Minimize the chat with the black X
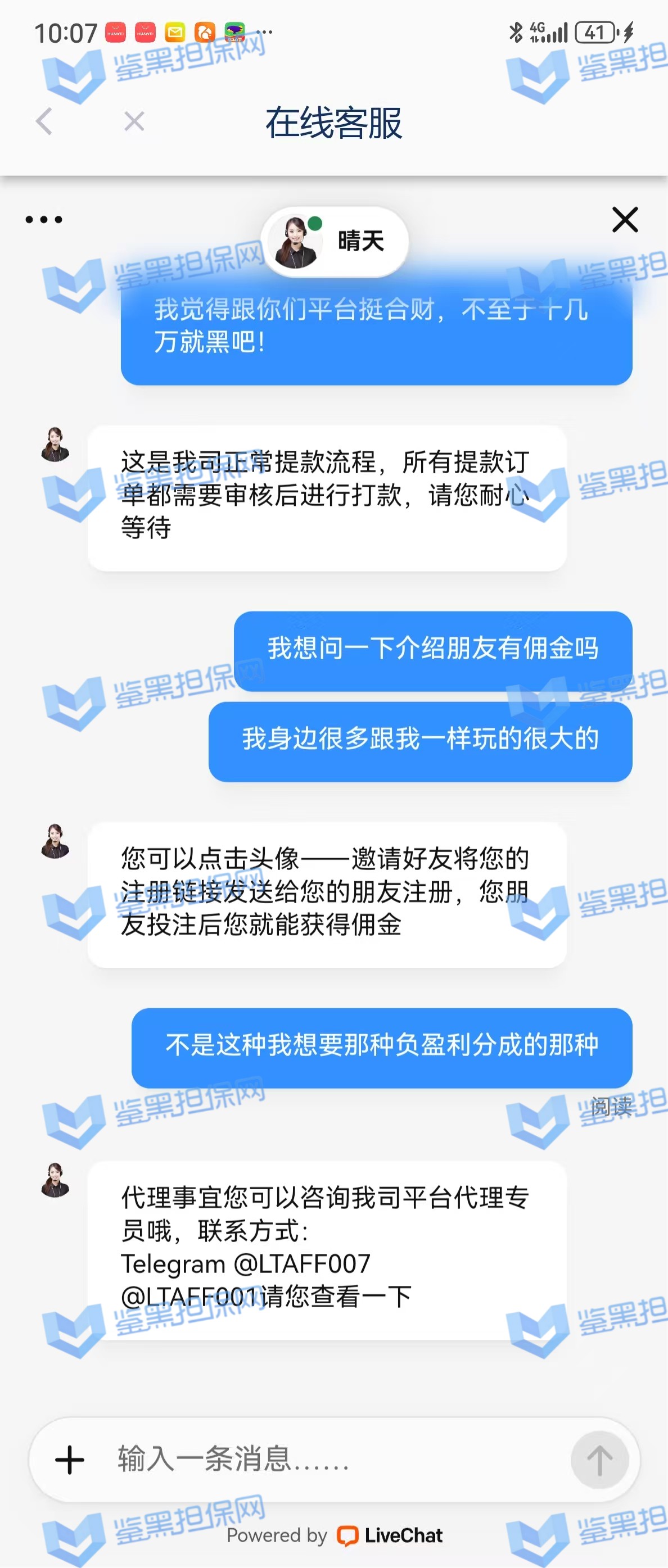Viewport: 668px width, 1568px height. tap(625, 220)
